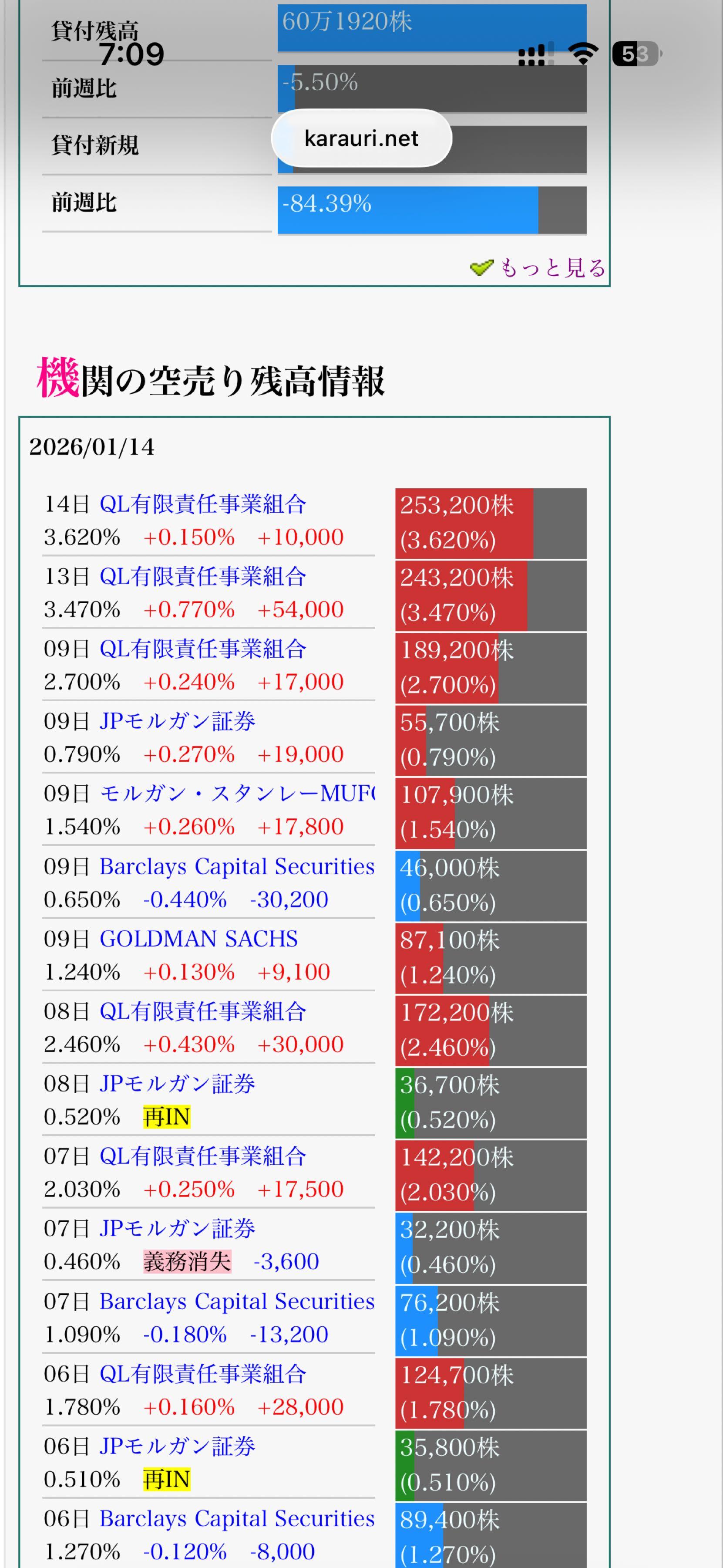Screen dimensions: 723x1568
Task: Tap the もっと見る link
Action: 551,268
